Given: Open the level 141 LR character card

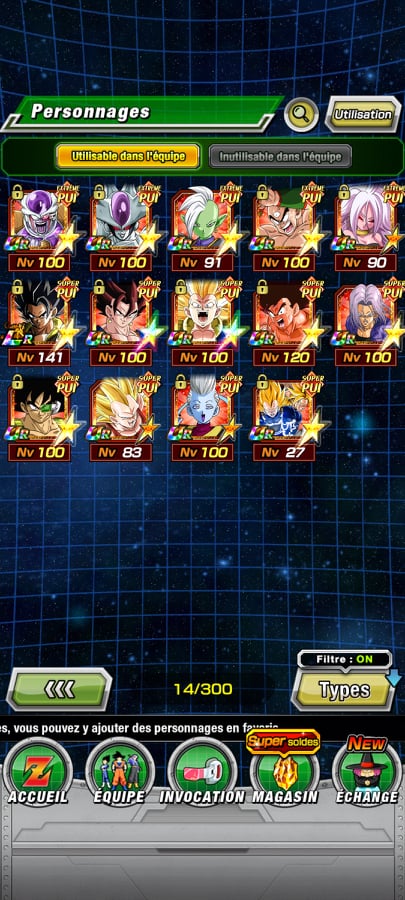Looking at the screenshot, I should pyautogui.click(x=39, y=324).
